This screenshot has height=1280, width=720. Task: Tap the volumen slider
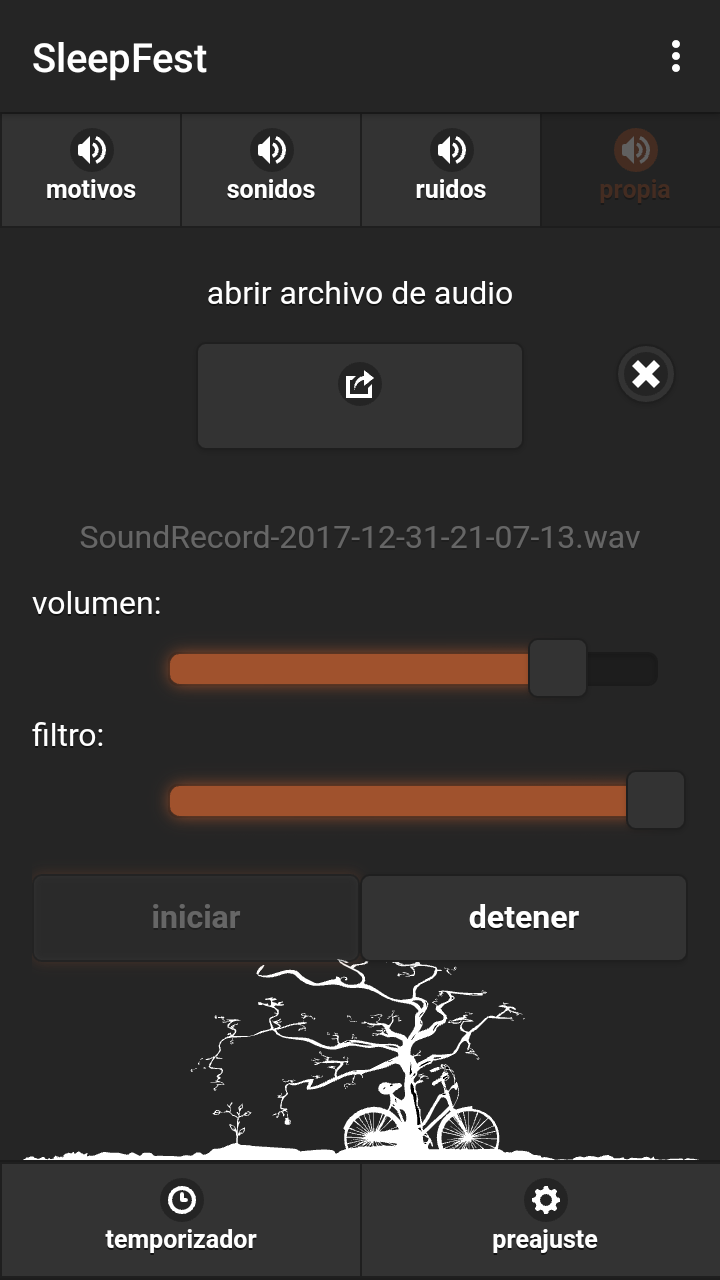(412, 668)
